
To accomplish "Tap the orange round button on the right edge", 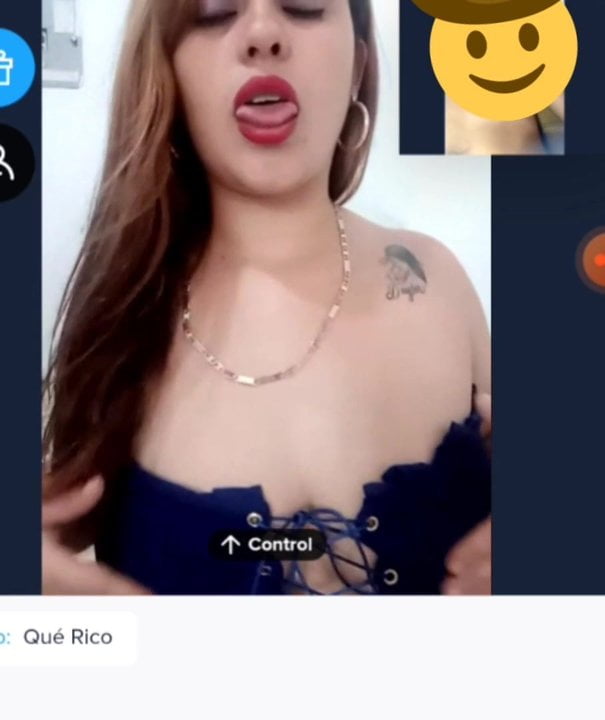I will (x=595, y=259).
